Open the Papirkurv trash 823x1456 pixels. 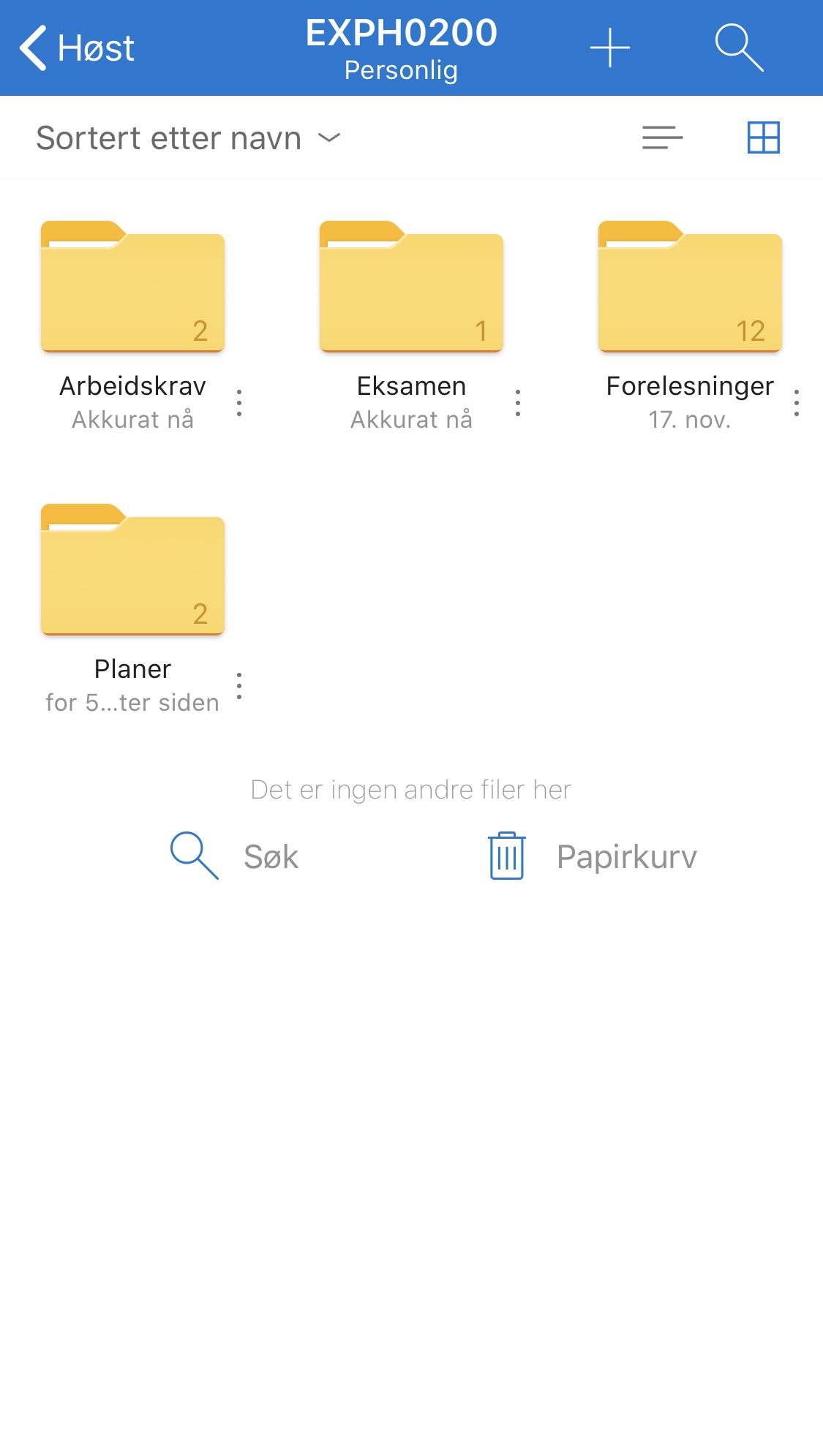(593, 856)
